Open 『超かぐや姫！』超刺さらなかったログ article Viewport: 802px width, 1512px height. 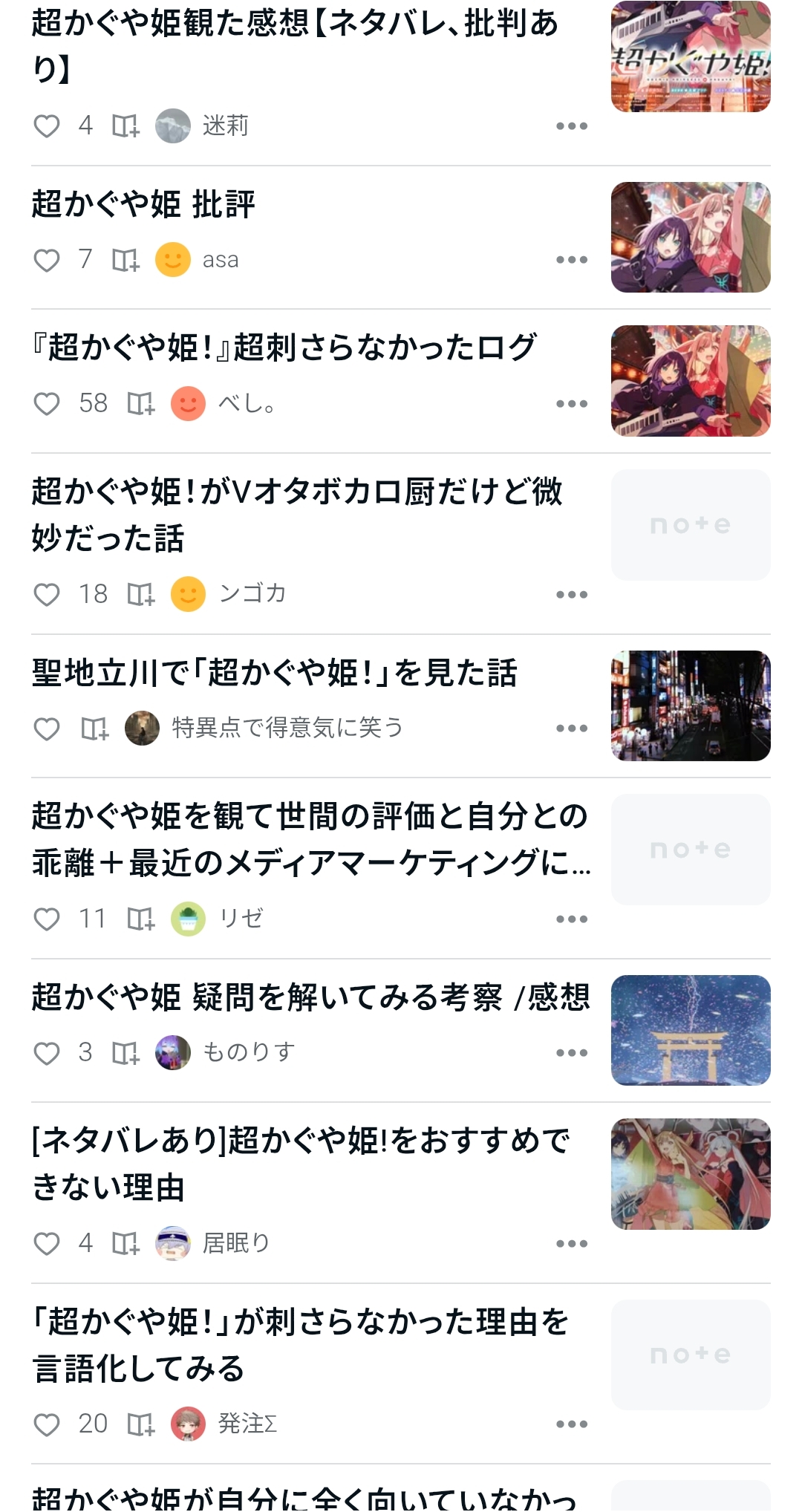point(284,348)
